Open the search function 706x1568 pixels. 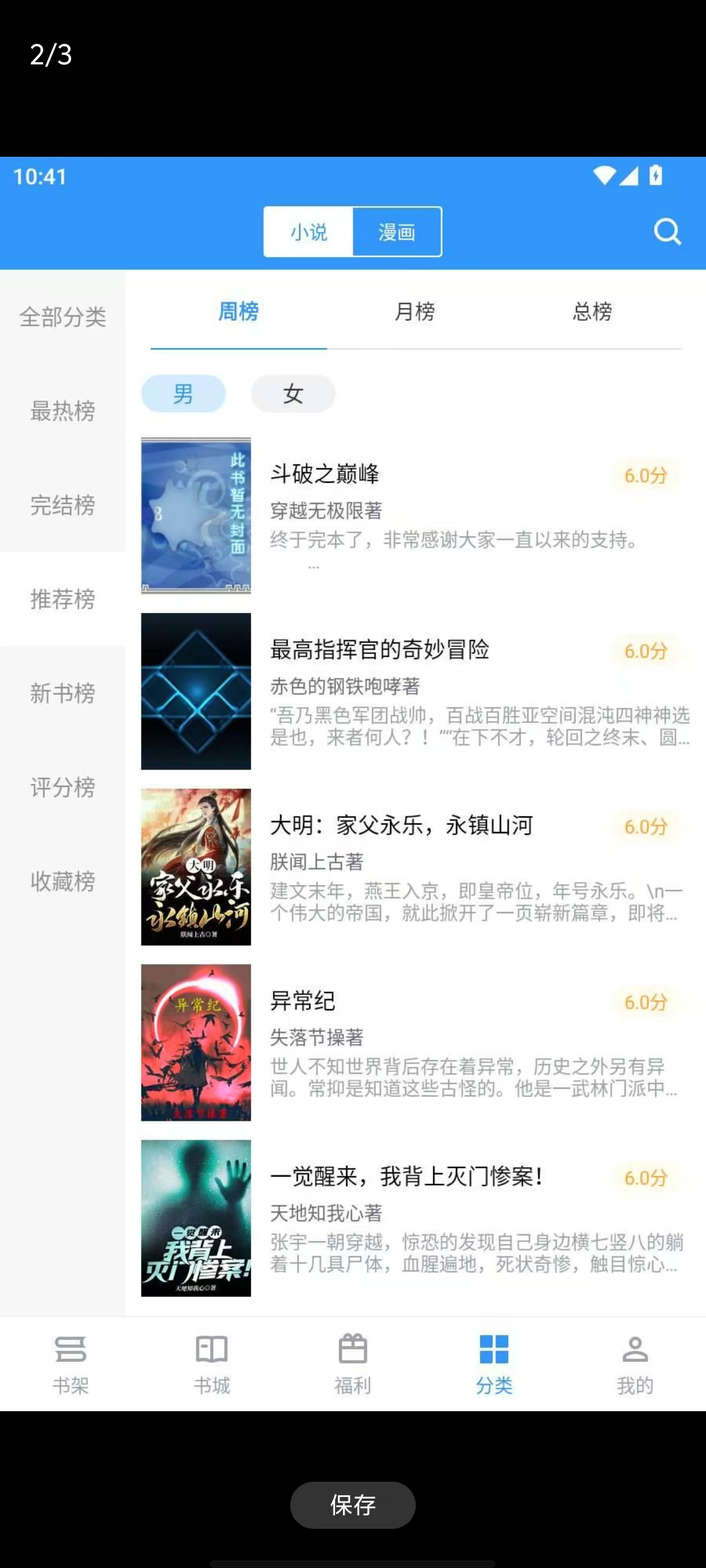click(x=666, y=231)
